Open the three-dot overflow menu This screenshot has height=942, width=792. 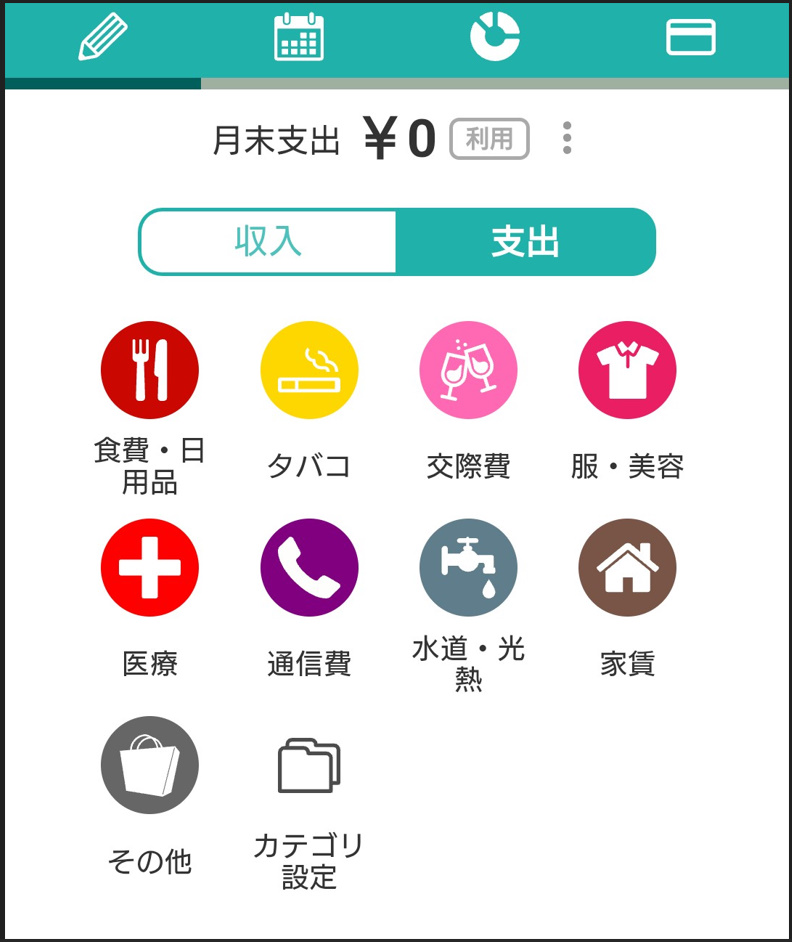(x=567, y=138)
